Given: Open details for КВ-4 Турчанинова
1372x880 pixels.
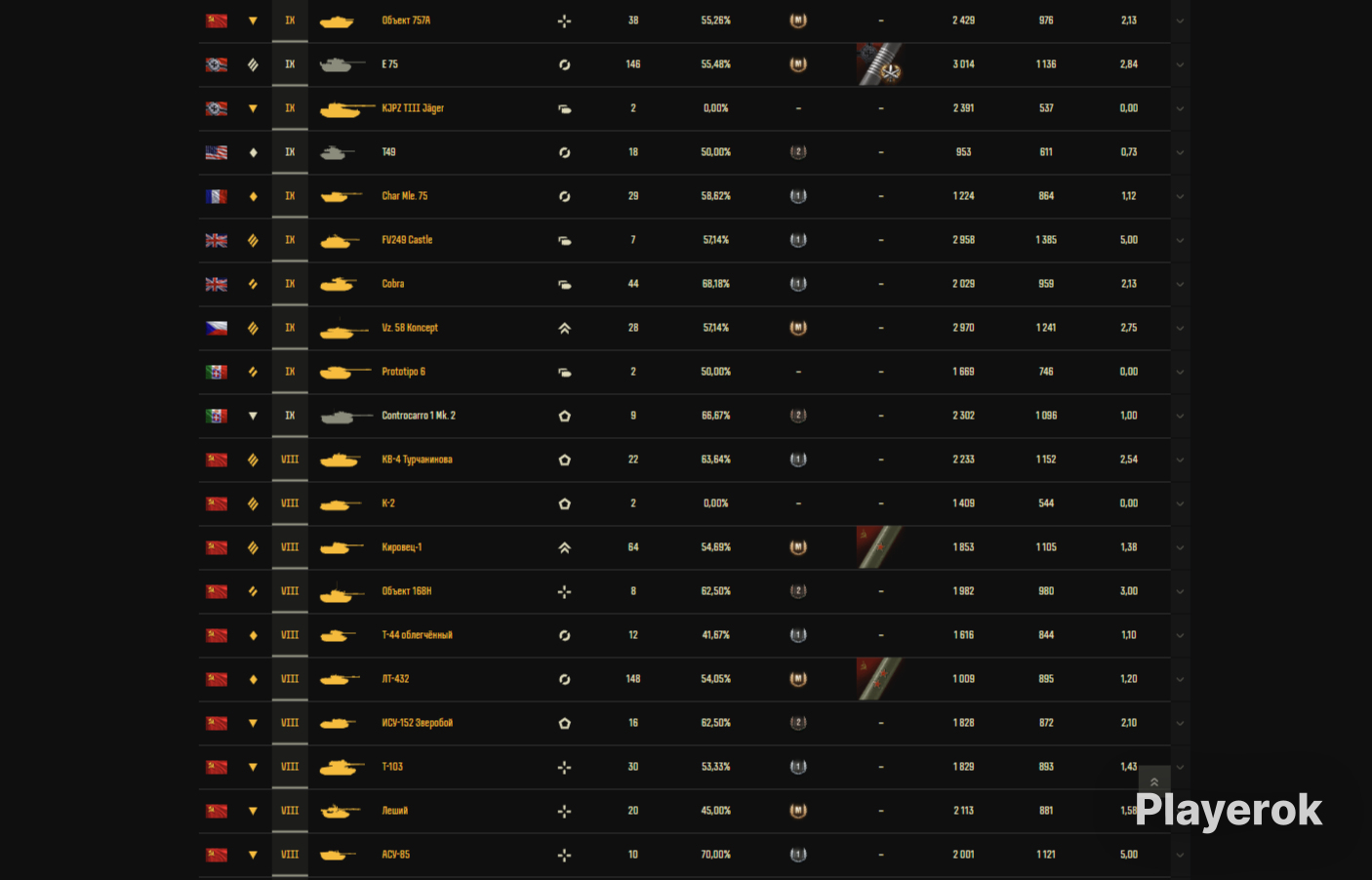Looking at the screenshot, I should pos(1180,460).
